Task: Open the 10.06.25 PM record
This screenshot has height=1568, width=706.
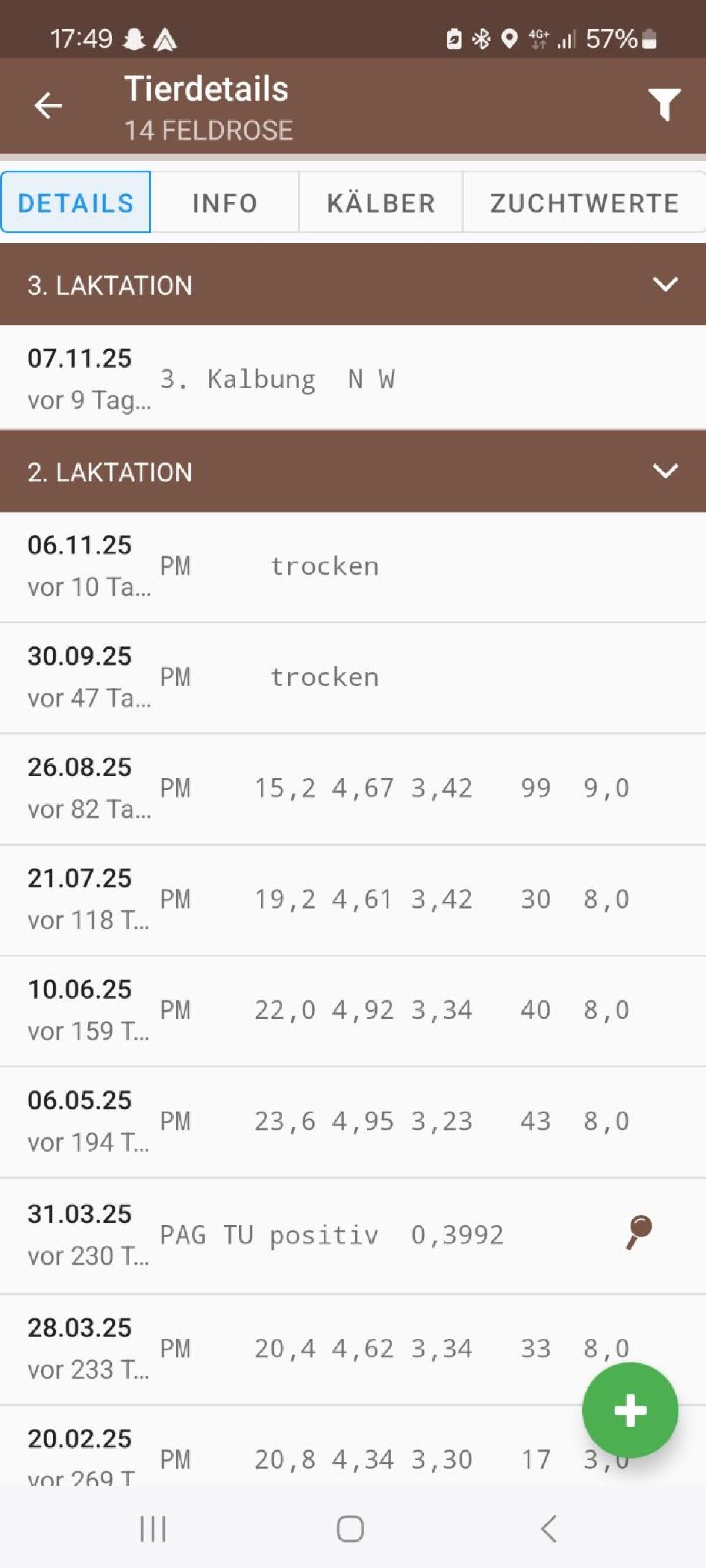Action: (x=352, y=1010)
